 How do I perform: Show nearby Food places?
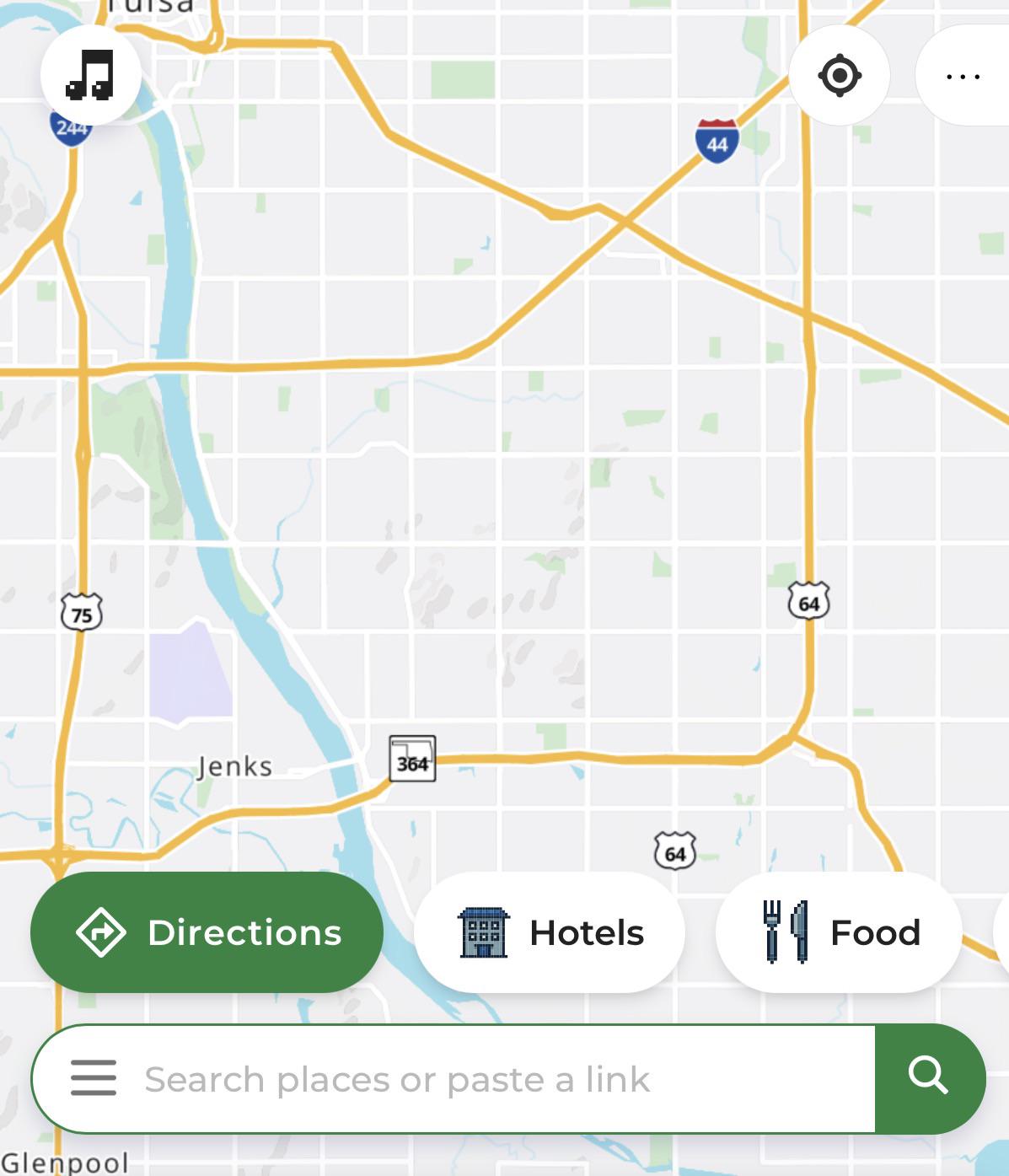pos(839,932)
